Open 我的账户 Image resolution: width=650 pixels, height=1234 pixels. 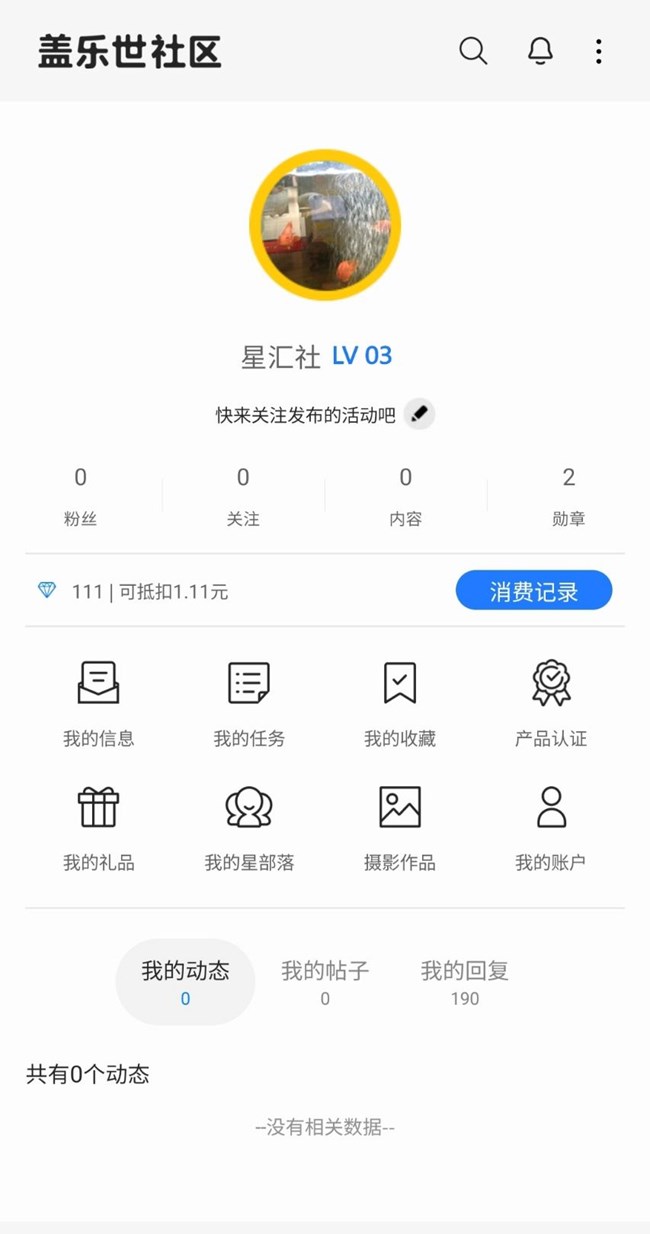click(551, 828)
